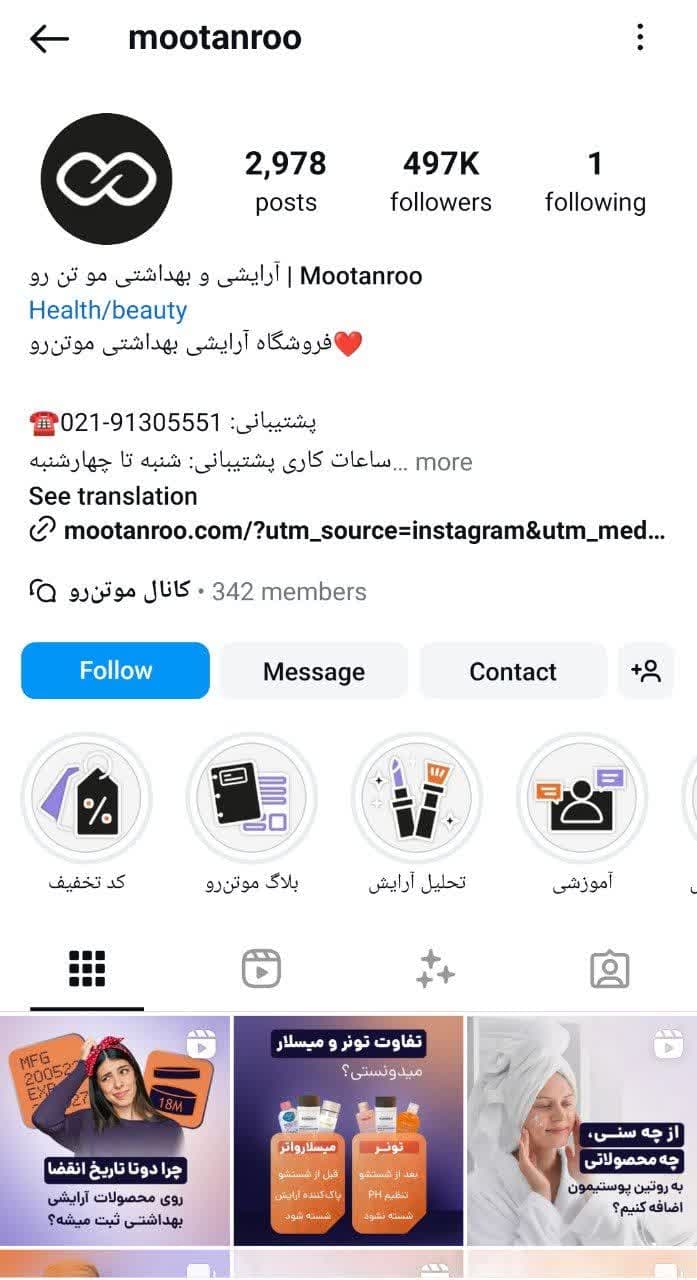Open the three-dot overflow menu

point(640,39)
